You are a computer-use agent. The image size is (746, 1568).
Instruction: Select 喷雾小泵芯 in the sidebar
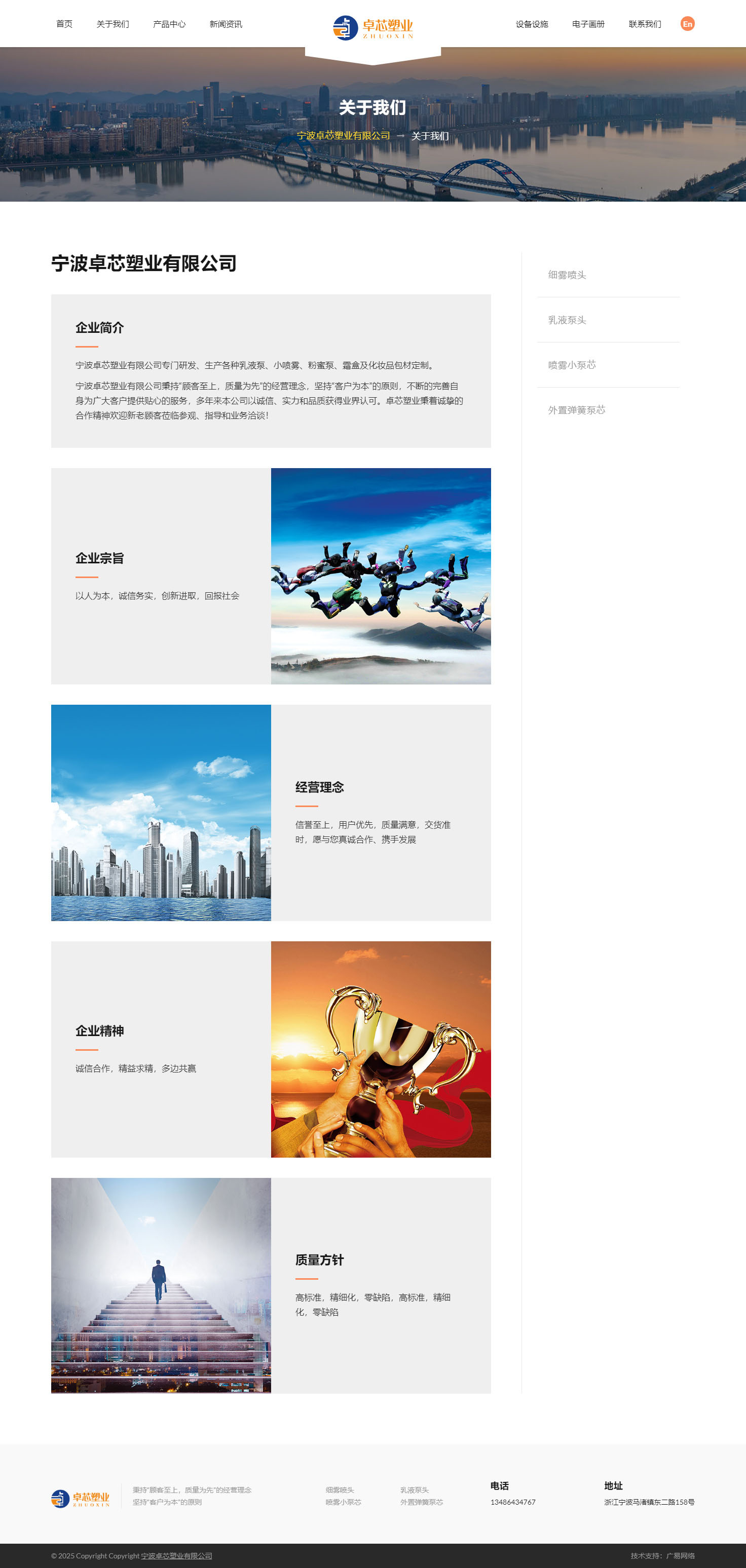point(572,365)
